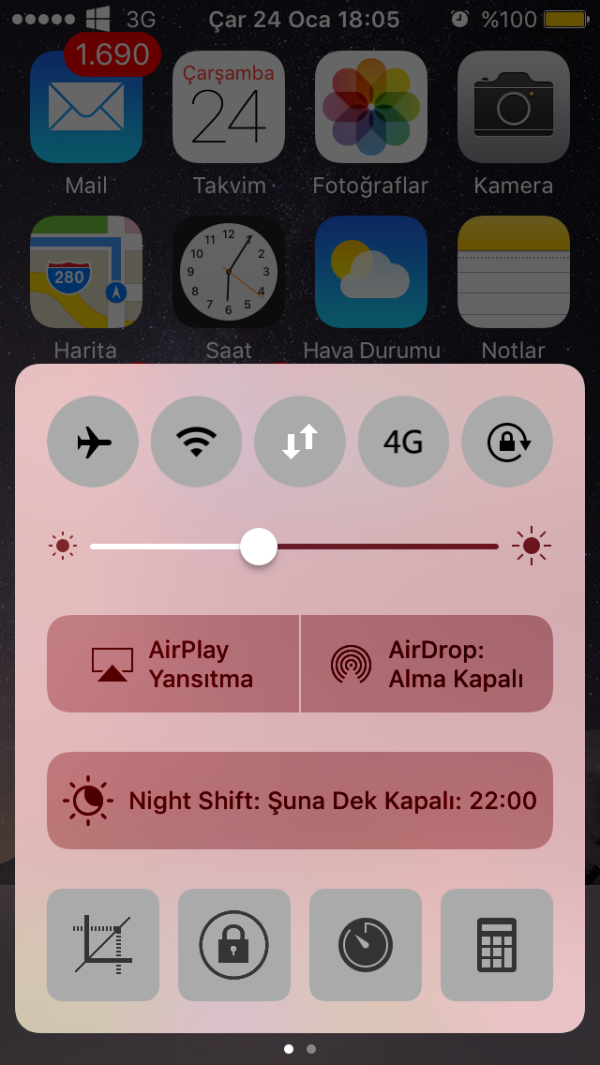Viewport: 600px width, 1065px height.
Task: Open AirDrop: Alma Kapalı options
Action: click(427, 664)
